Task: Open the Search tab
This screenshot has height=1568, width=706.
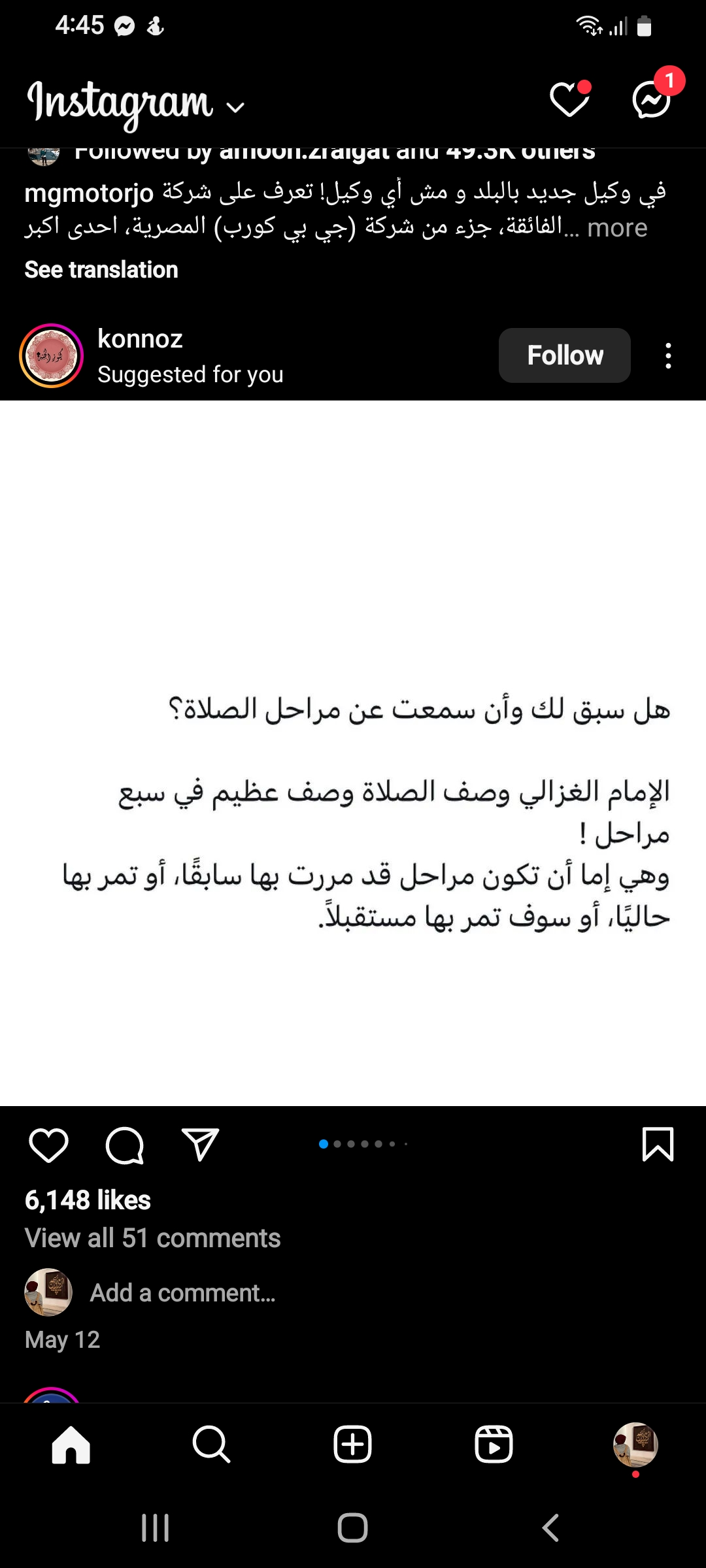Action: [x=211, y=1445]
